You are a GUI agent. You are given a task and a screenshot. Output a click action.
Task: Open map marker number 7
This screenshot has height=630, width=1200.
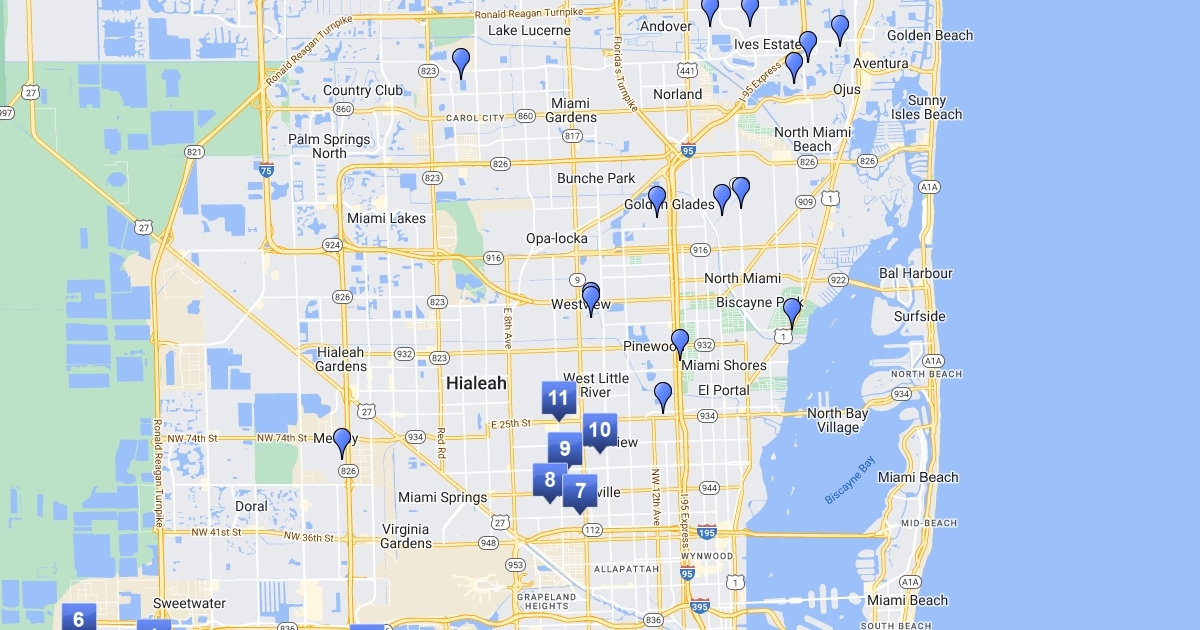(x=580, y=491)
